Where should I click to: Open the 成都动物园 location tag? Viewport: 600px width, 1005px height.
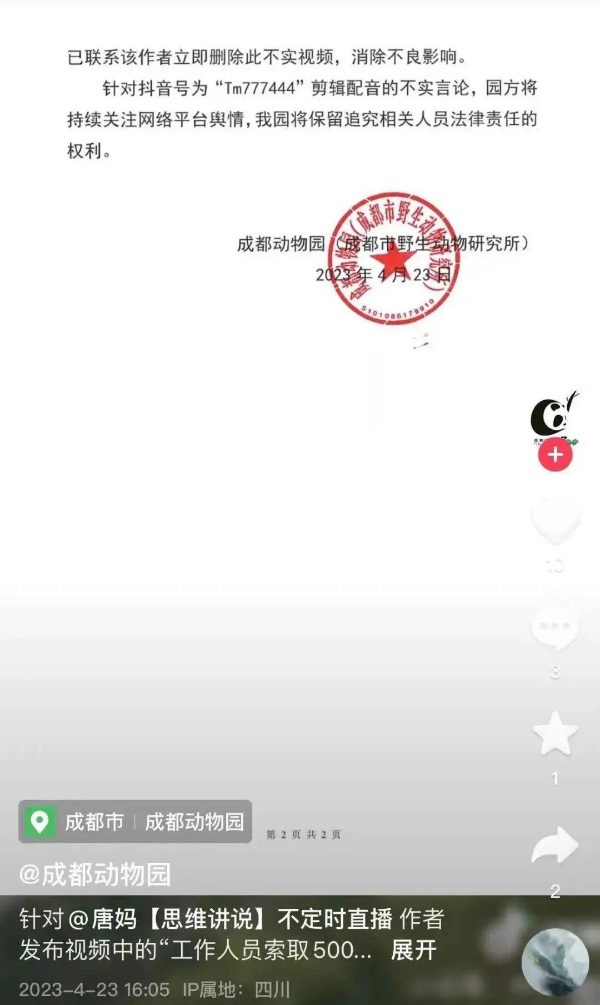(136, 822)
